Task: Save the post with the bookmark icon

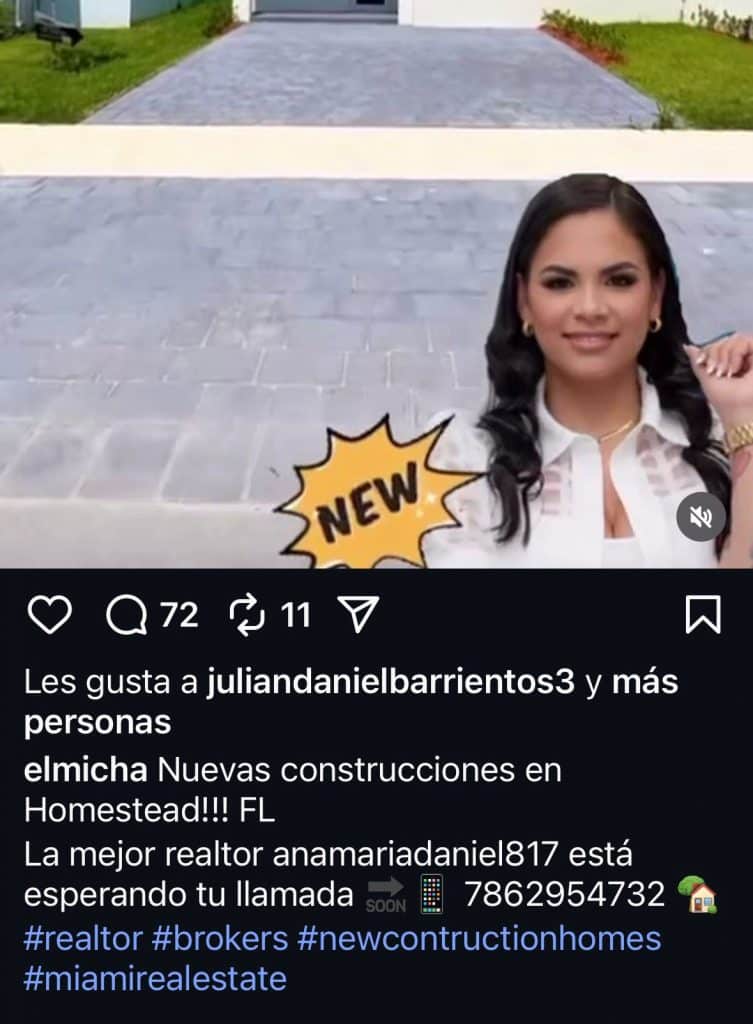Action: pyautogui.click(x=703, y=615)
